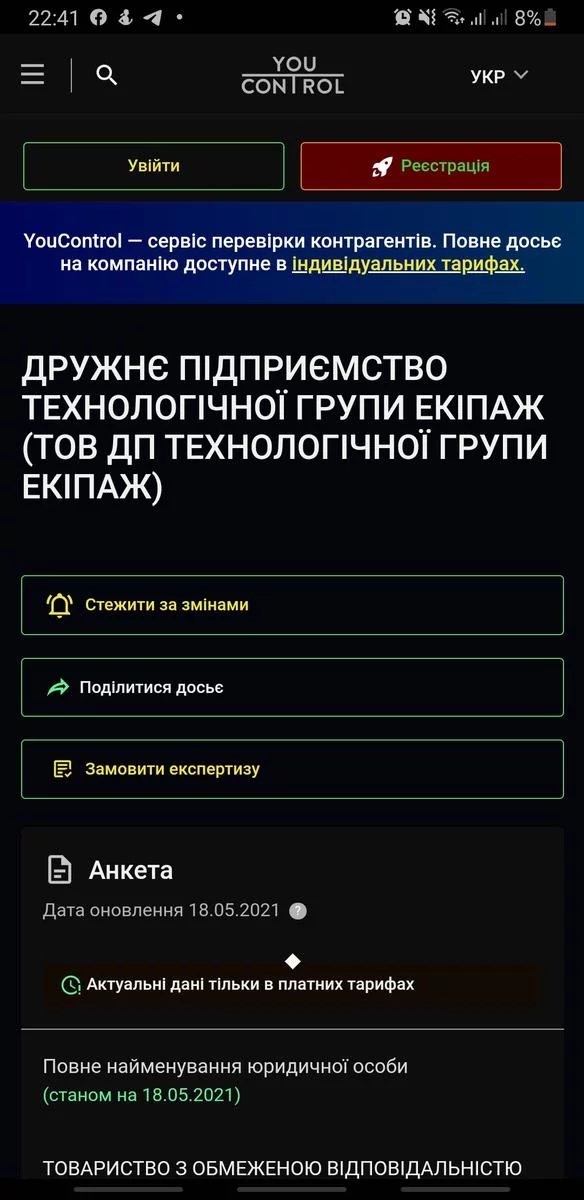Tap Стежити за змінами button
Screen dimensions: 584x1200
292,605
